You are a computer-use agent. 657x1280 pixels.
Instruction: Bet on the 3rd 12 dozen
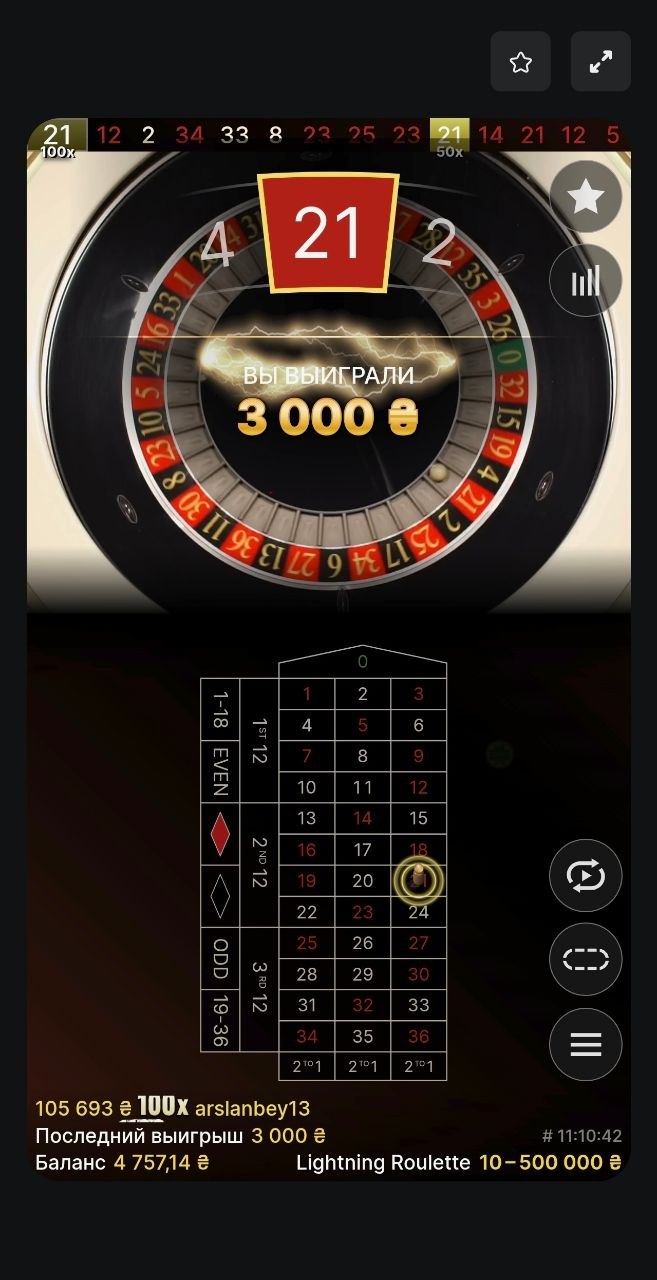260,990
